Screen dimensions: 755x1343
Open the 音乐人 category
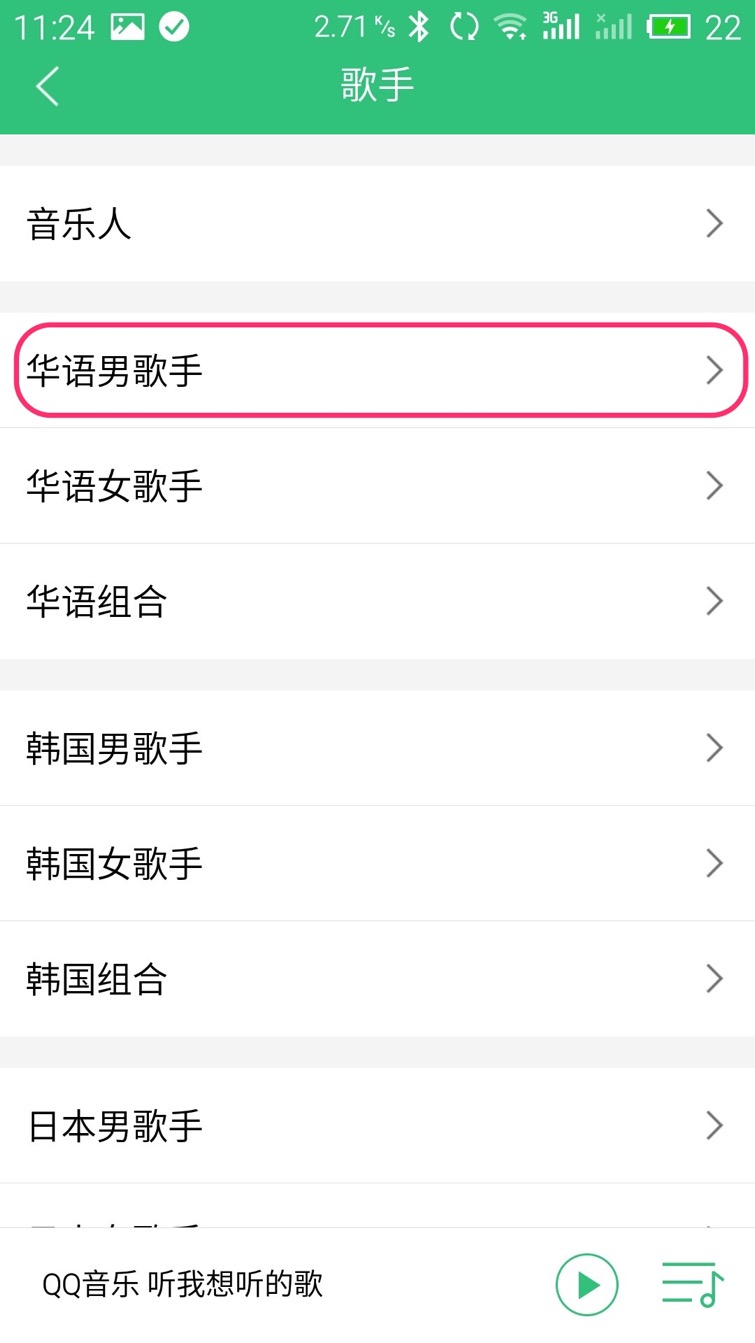pyautogui.click(x=377, y=224)
